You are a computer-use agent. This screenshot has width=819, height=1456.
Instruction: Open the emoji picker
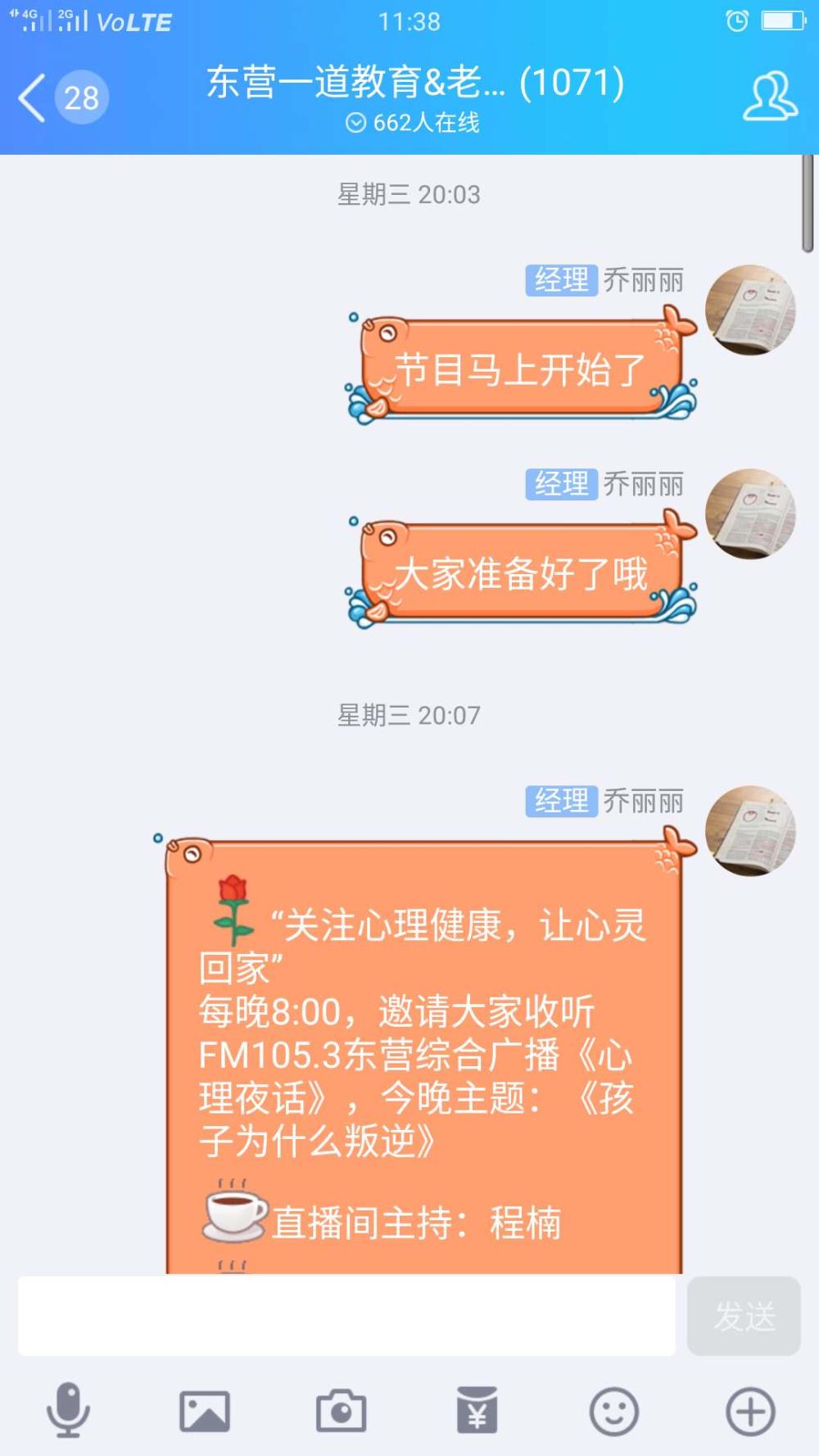(x=614, y=1411)
